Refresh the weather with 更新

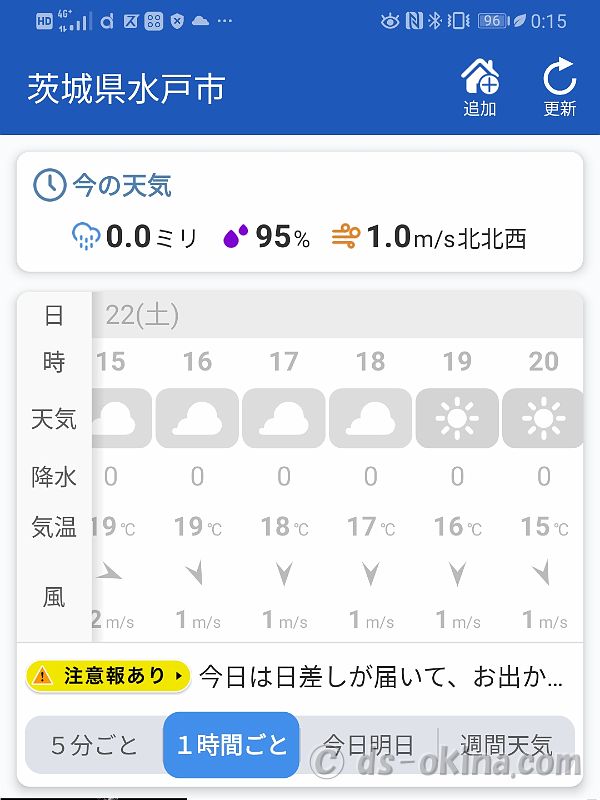(559, 88)
